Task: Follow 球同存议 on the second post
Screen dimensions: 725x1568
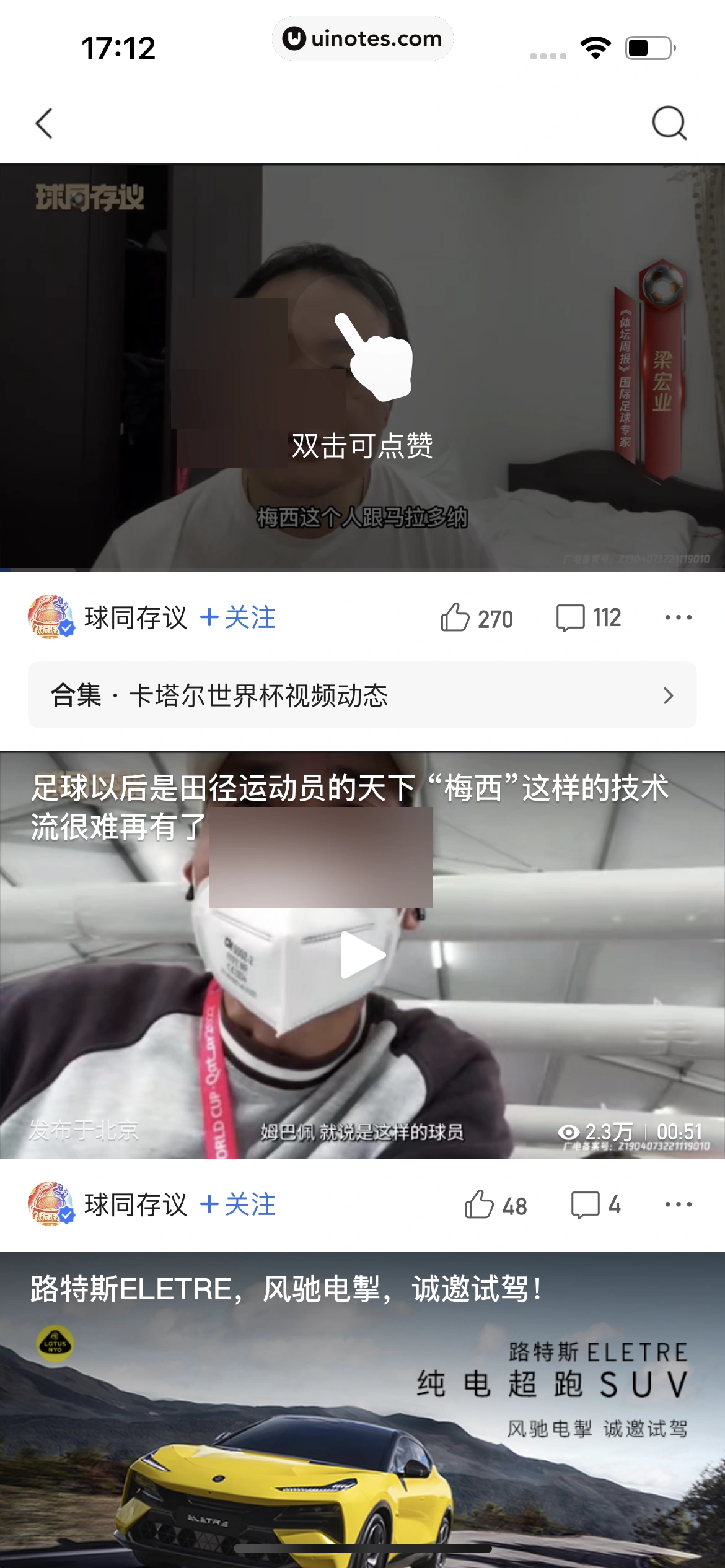Action: pos(239,1204)
